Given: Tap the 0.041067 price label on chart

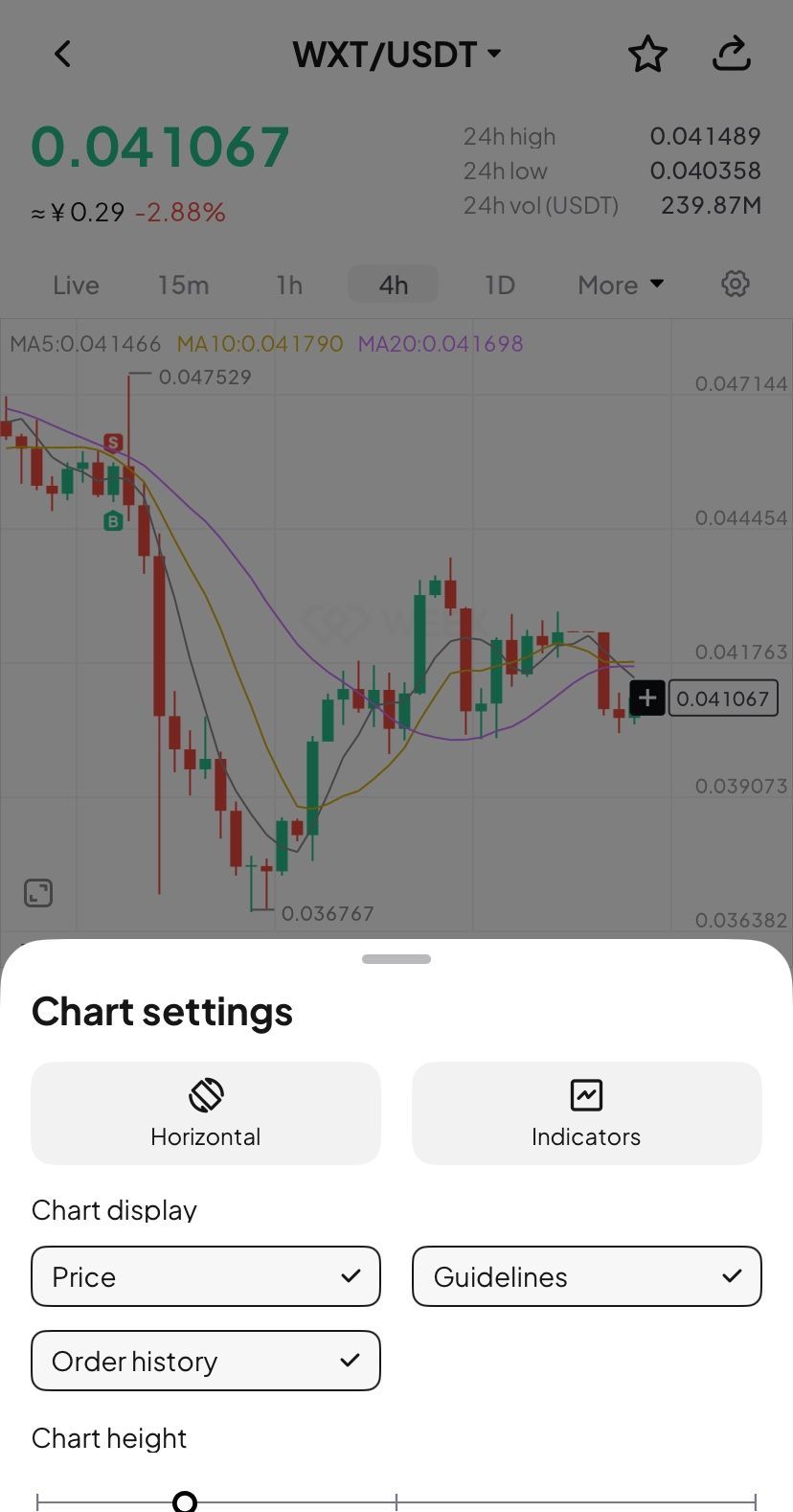Looking at the screenshot, I should pos(723,698).
